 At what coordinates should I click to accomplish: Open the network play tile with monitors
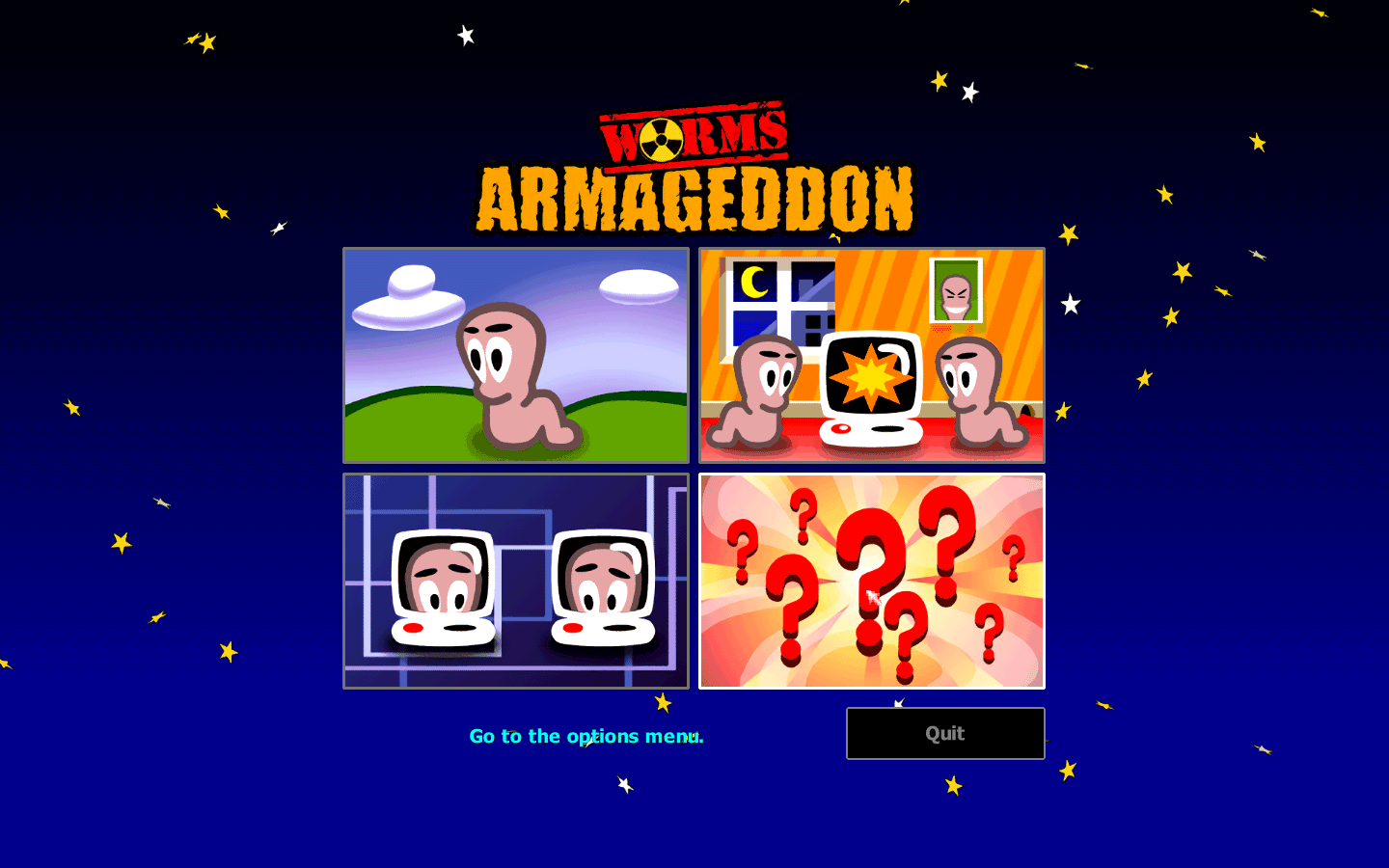click(x=516, y=581)
